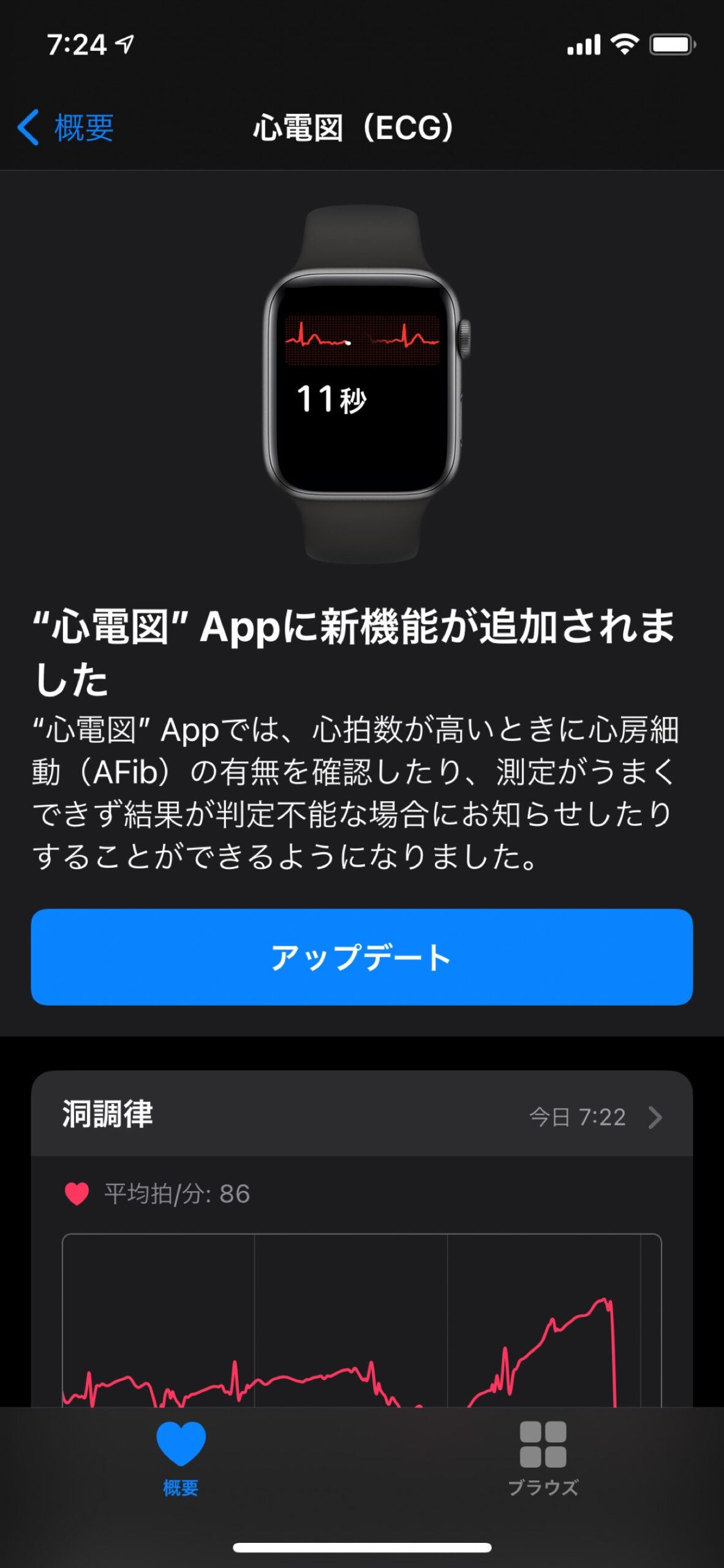
Task: Tap the blue アップデート button
Action: (x=361, y=957)
